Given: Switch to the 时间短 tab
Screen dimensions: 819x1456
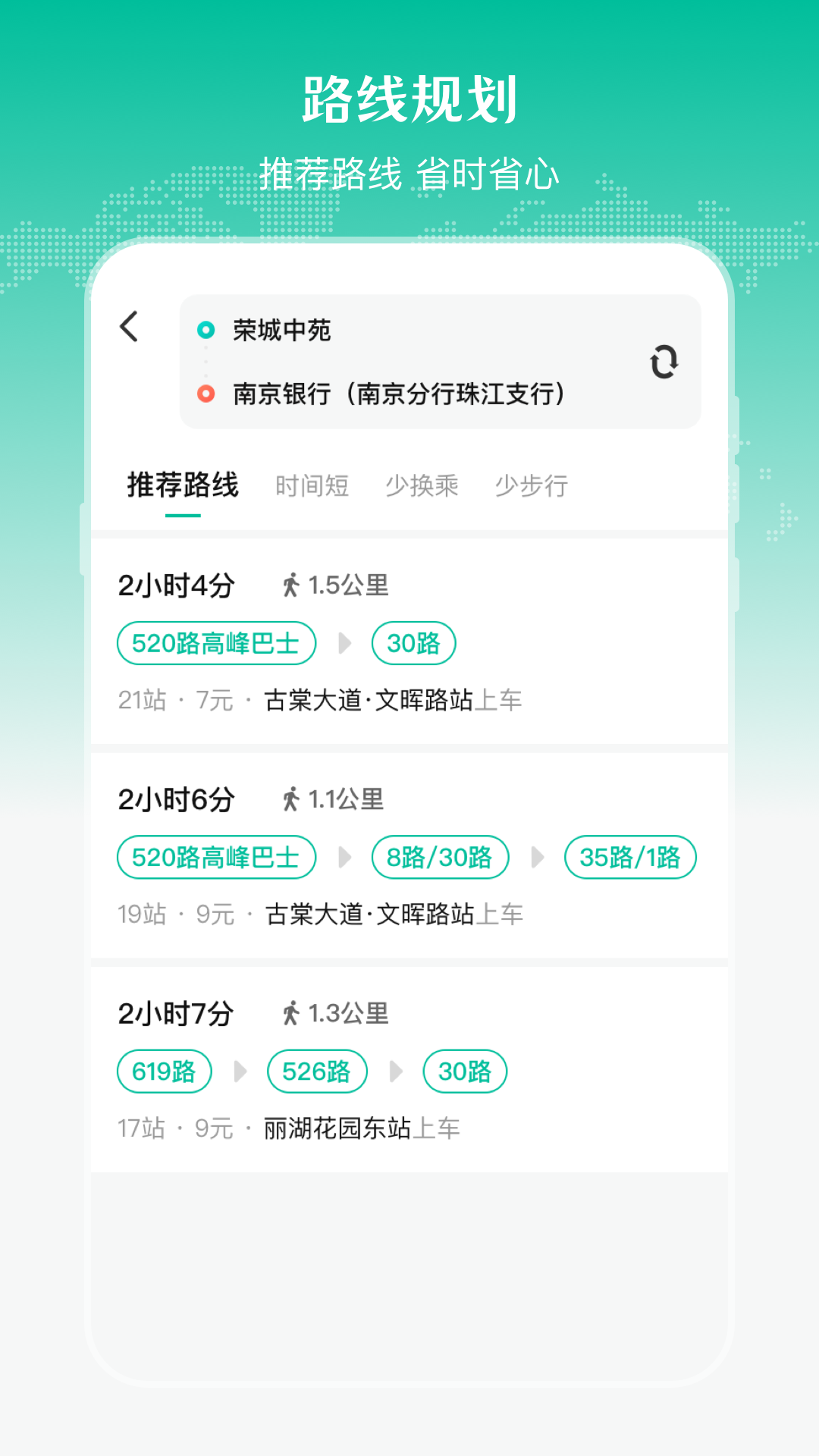Looking at the screenshot, I should click(x=312, y=486).
